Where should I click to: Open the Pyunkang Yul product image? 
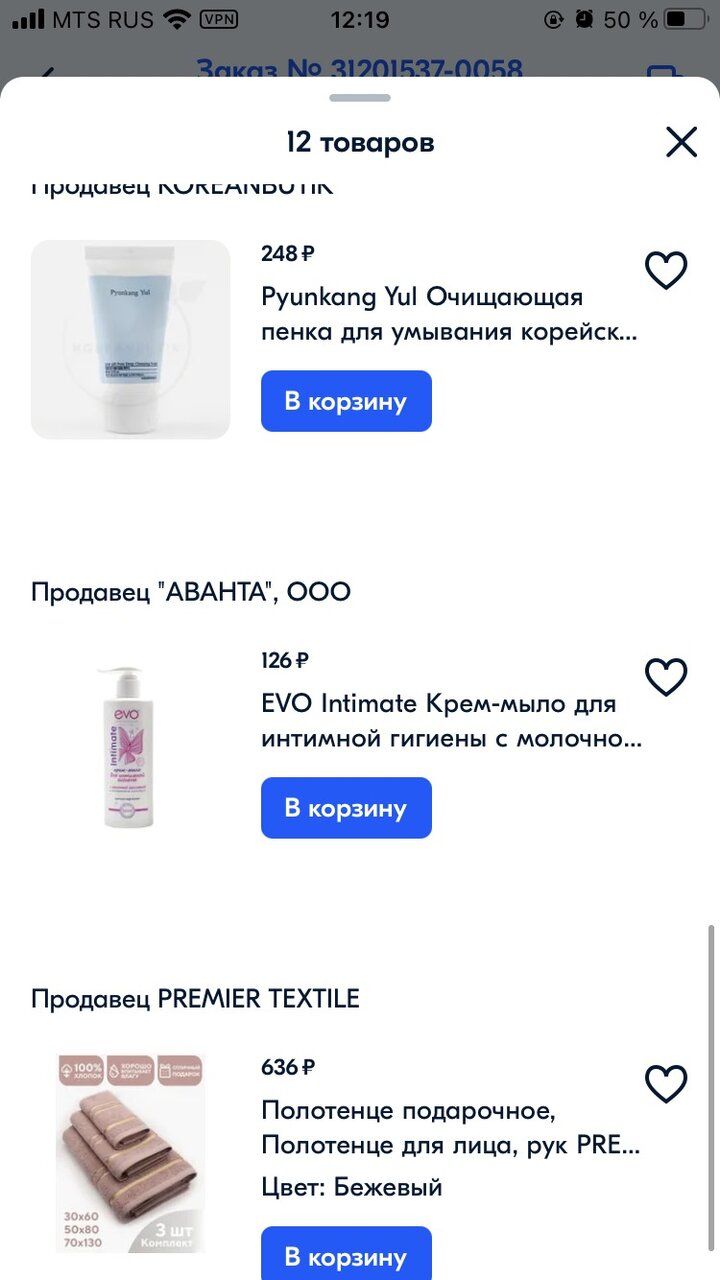(131, 339)
